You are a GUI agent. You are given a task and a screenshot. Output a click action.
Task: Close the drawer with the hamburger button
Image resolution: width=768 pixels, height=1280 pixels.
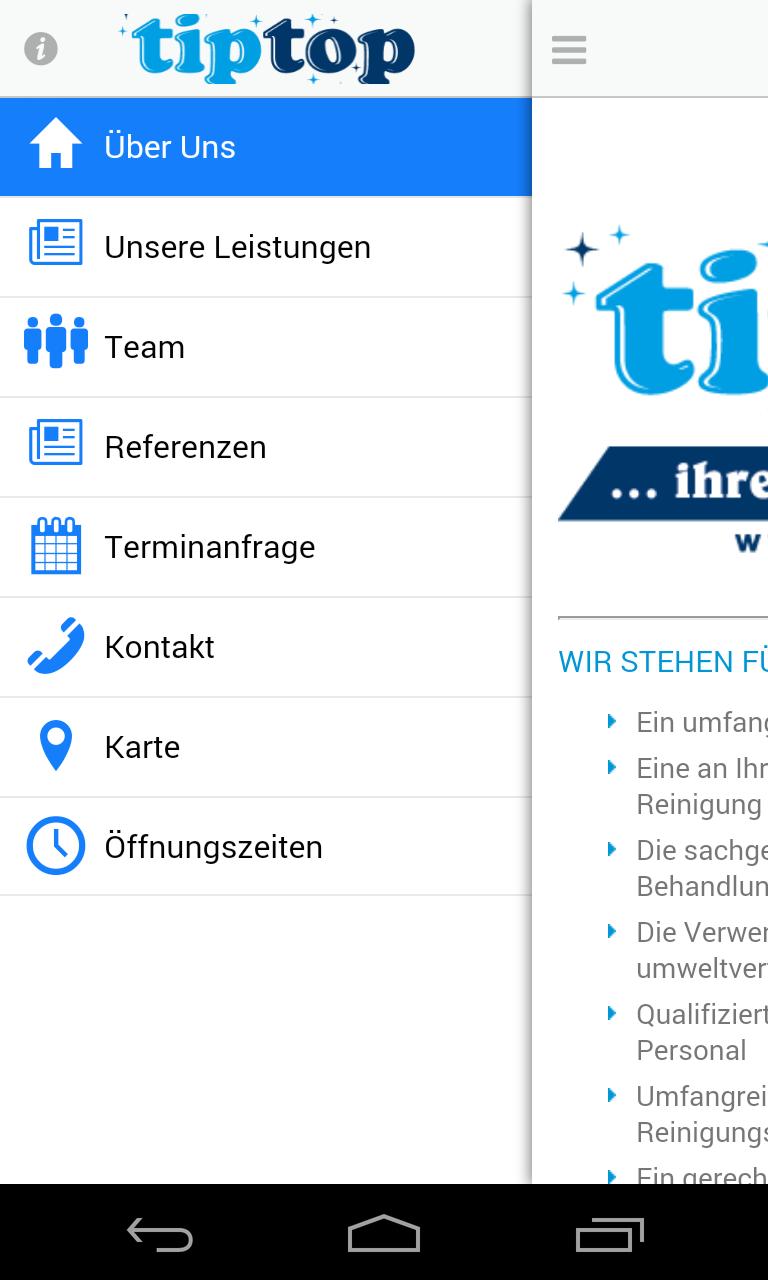point(569,49)
